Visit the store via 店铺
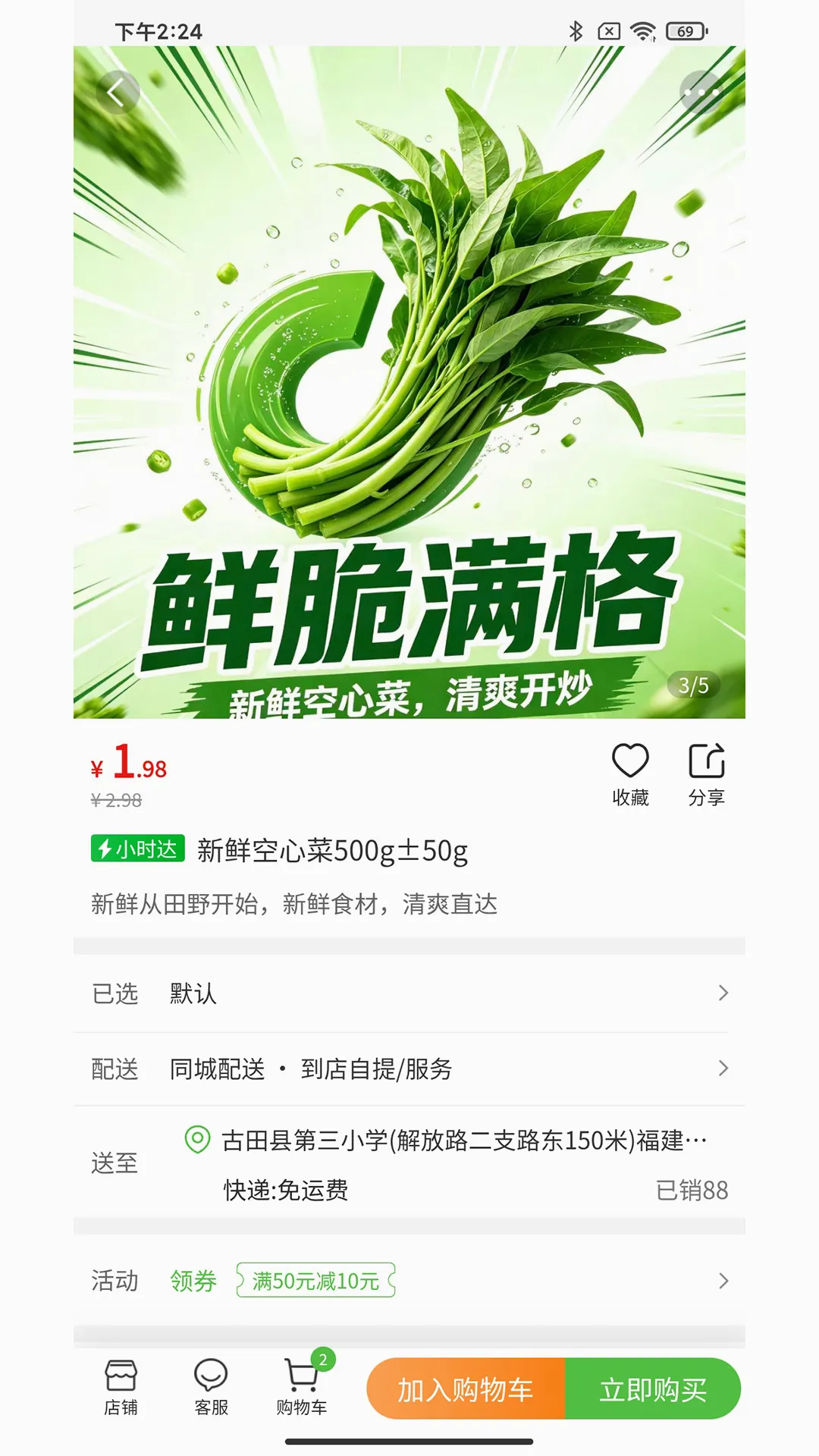819x1456 pixels. [x=121, y=1388]
